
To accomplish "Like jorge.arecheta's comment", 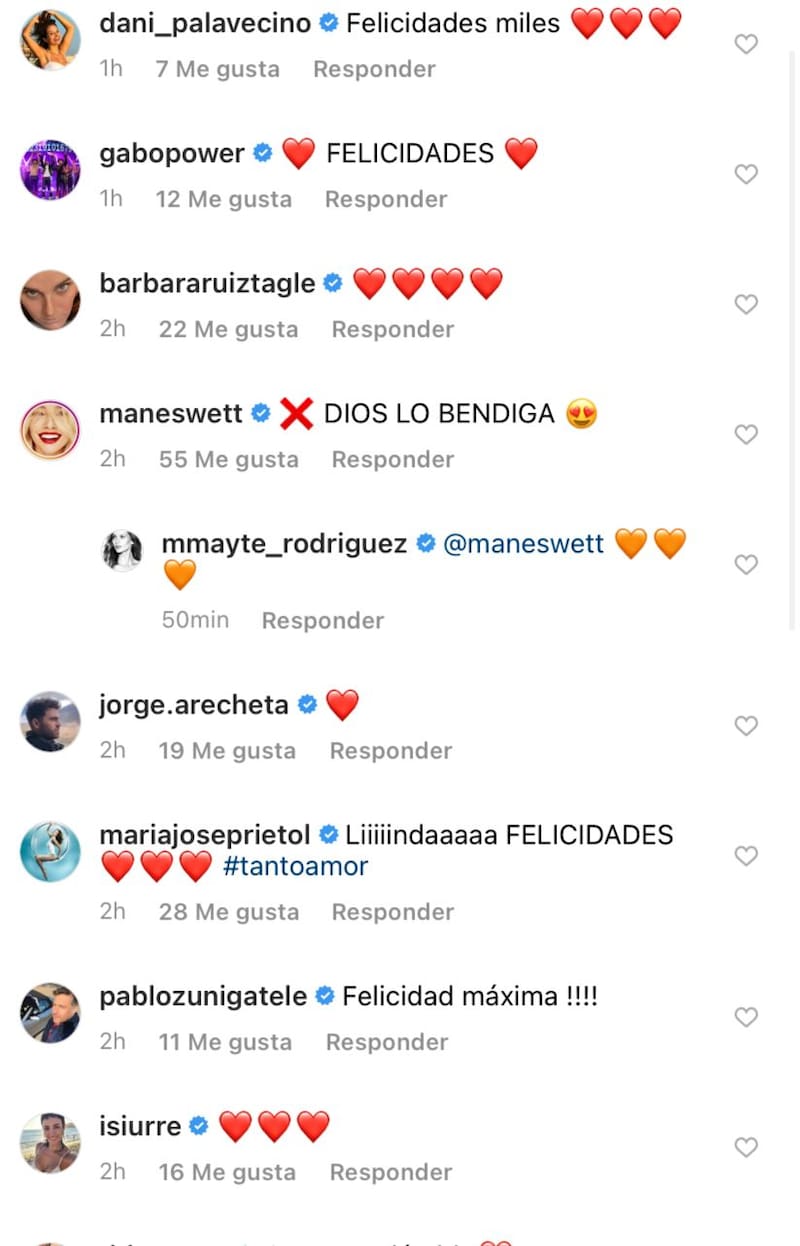I will pos(746,725).
